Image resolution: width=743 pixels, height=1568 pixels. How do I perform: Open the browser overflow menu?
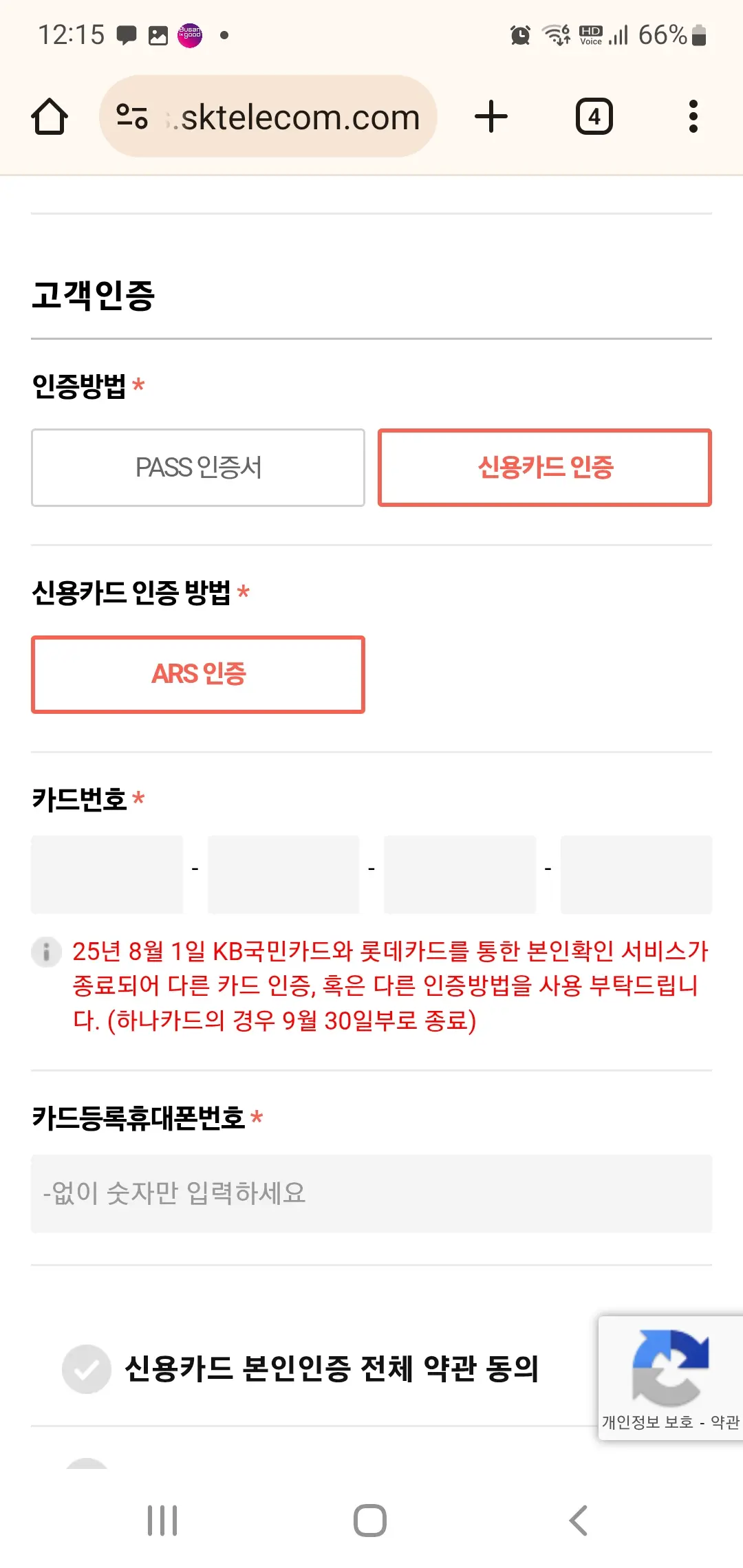[693, 116]
